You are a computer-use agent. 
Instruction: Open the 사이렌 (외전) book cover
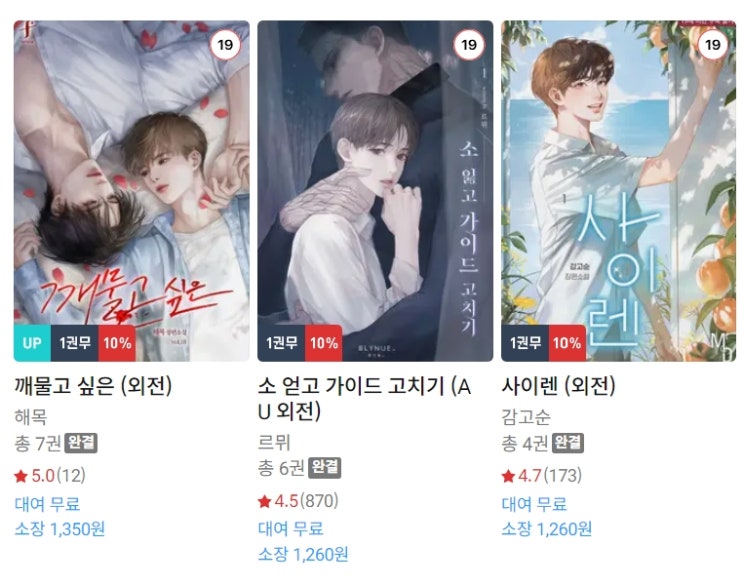[618, 190]
